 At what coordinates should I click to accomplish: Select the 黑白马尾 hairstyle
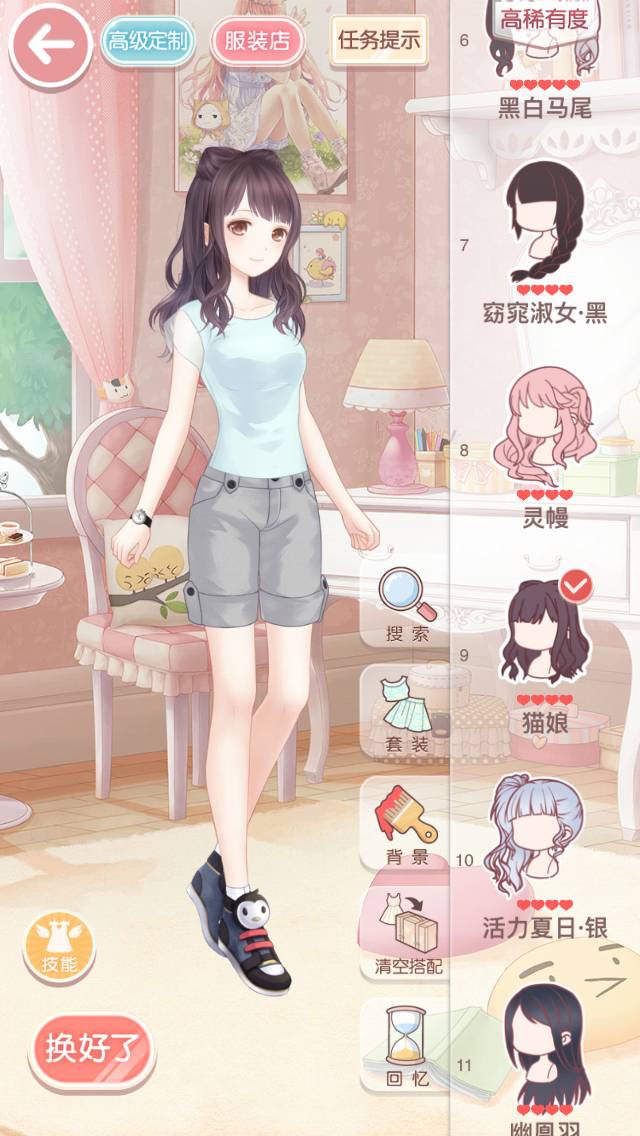[545, 60]
